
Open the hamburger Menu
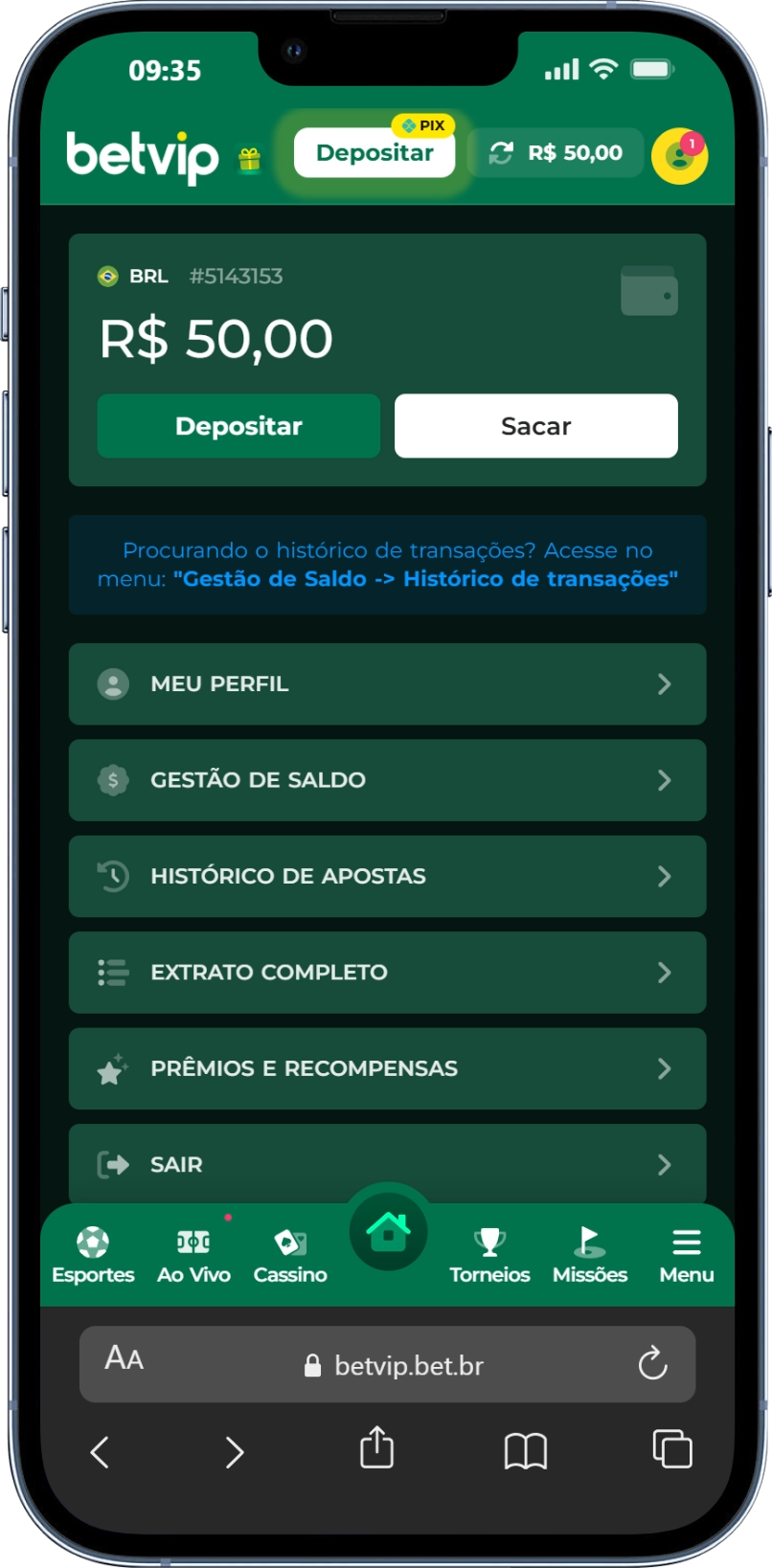(686, 1255)
